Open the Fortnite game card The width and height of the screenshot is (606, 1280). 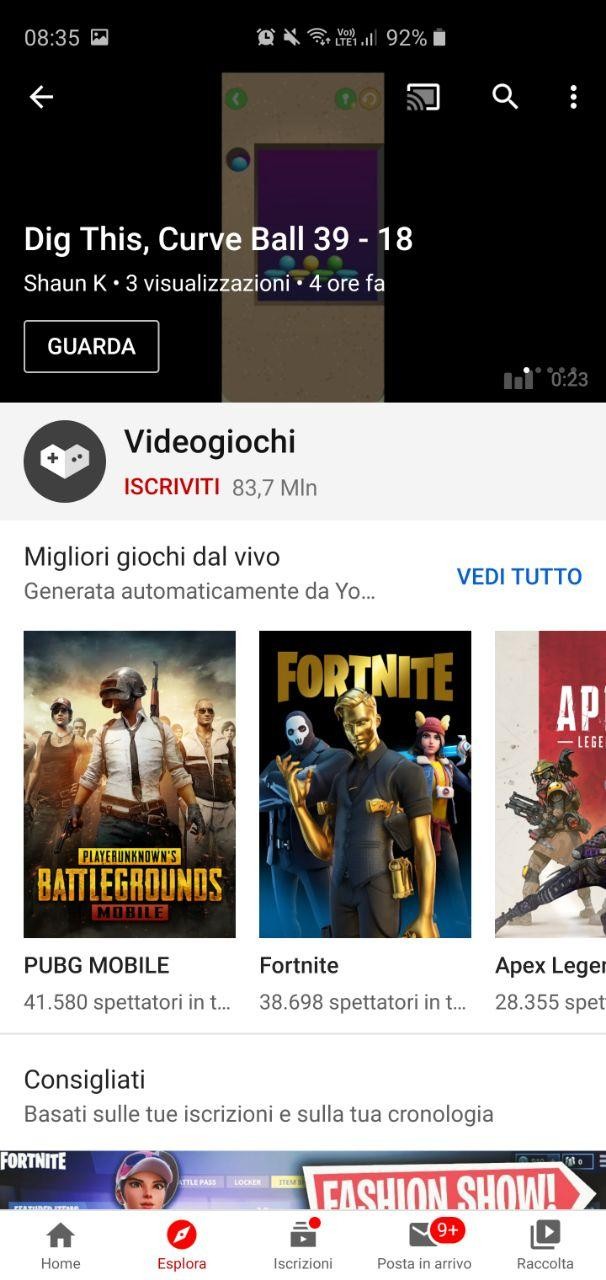coord(365,822)
